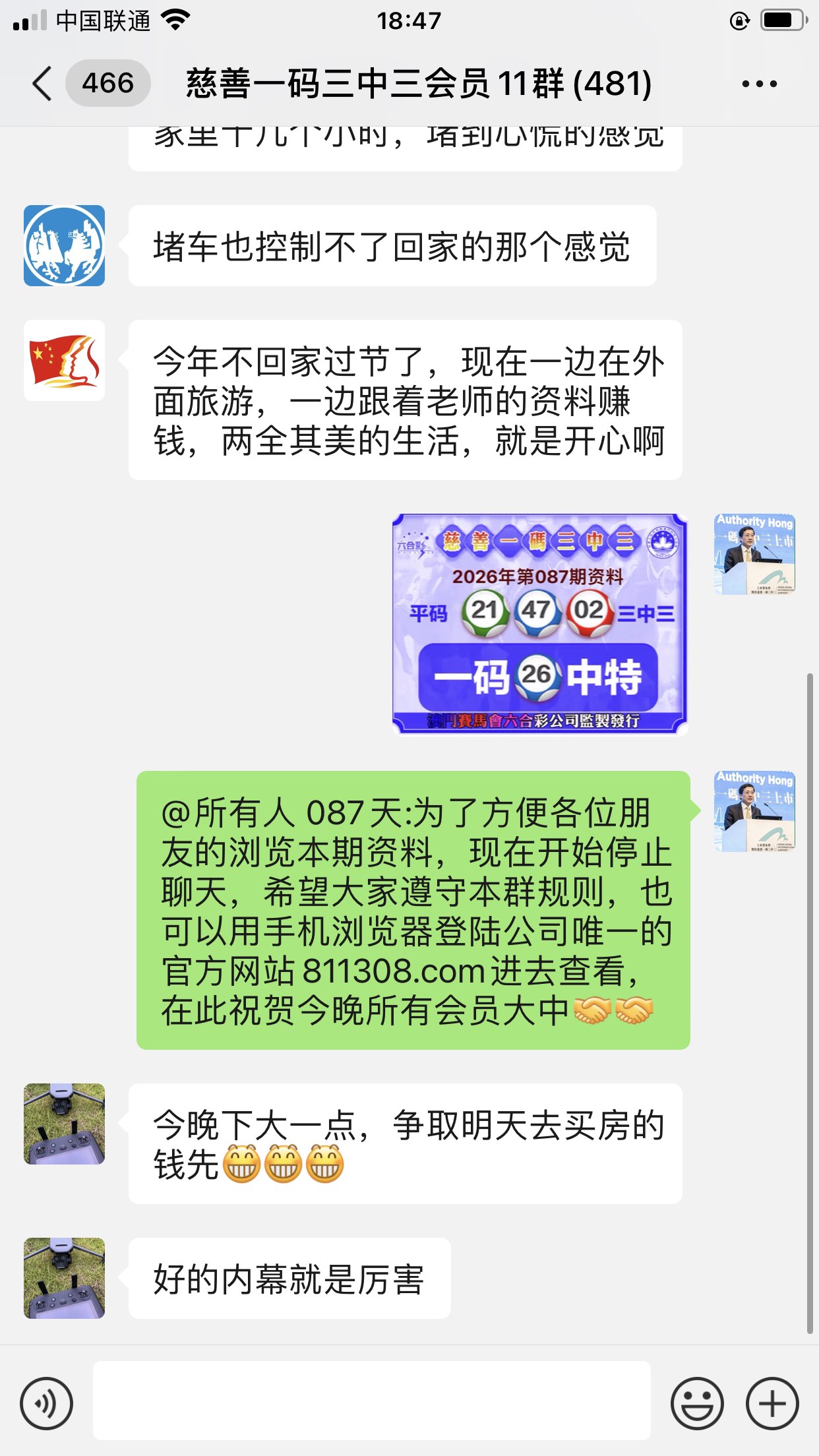This screenshot has height=1456, width=819.
Task: Open sender avatar beside the lottery image
Action: [x=754, y=555]
